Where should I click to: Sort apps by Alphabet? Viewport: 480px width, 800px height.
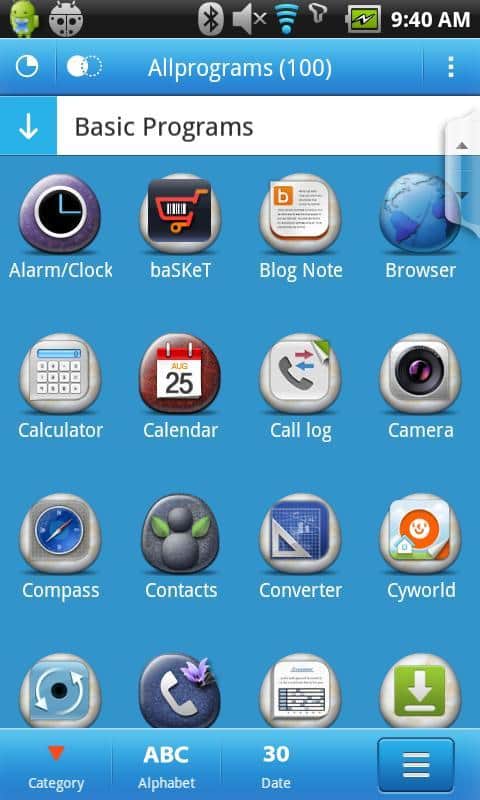[x=166, y=766]
